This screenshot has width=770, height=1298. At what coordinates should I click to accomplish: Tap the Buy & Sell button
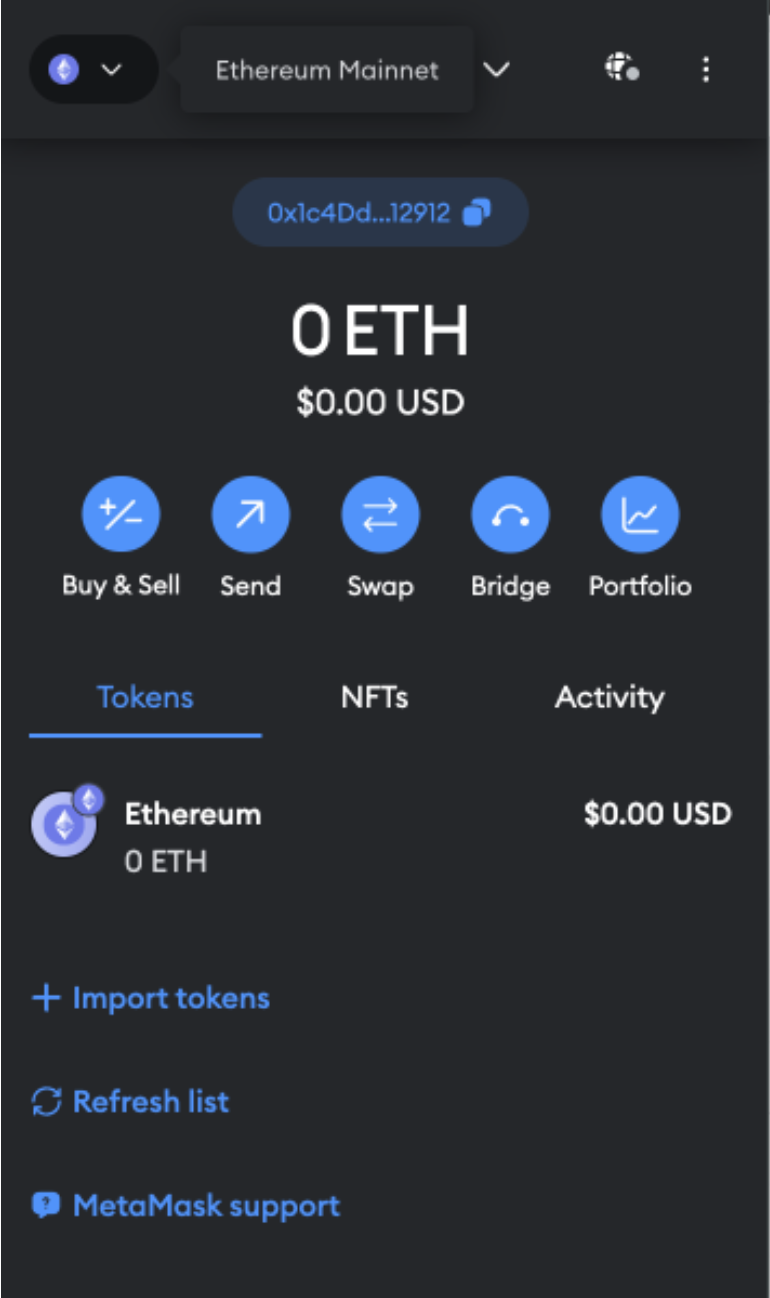tap(120, 515)
